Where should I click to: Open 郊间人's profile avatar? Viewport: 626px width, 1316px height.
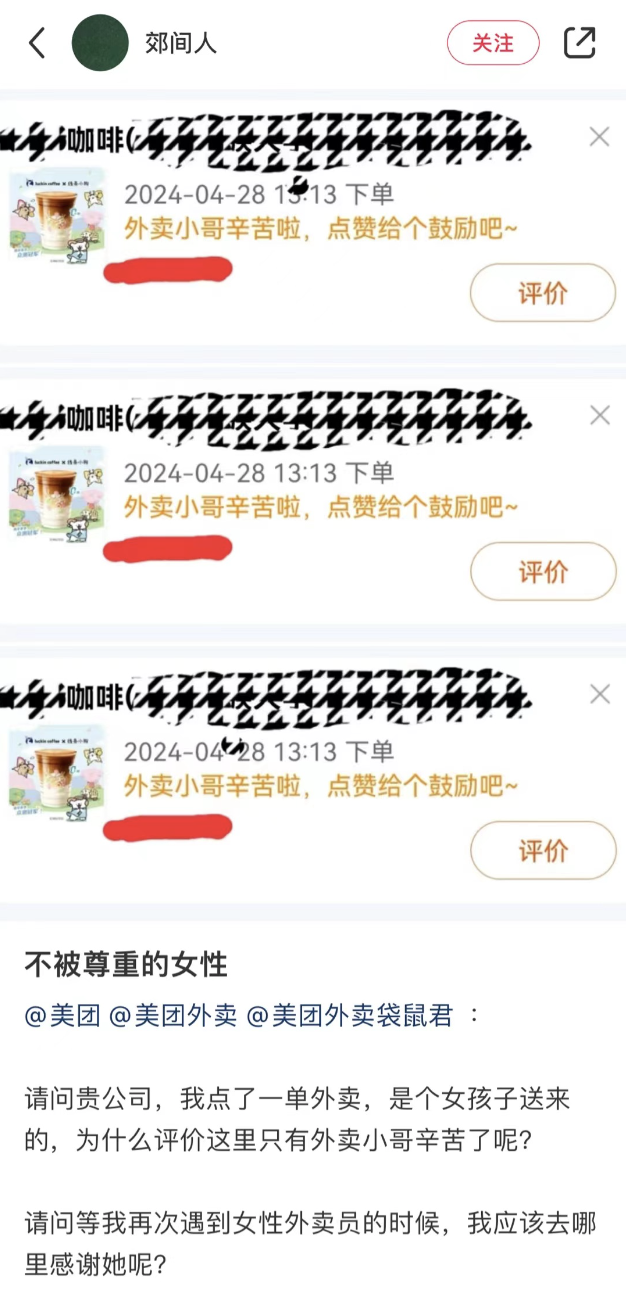100,43
